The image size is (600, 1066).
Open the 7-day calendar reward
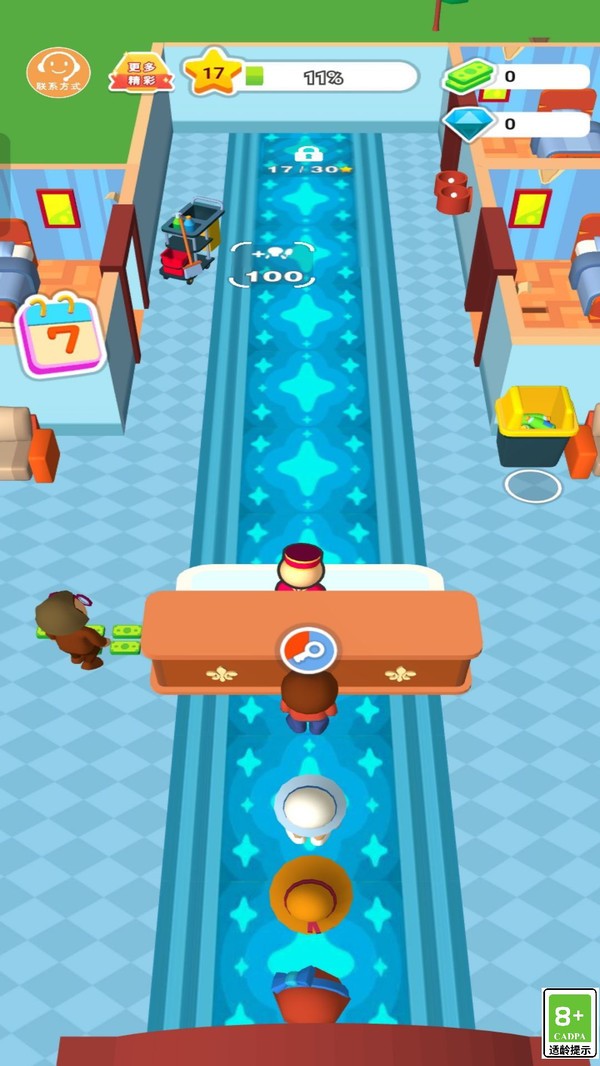coord(61,337)
